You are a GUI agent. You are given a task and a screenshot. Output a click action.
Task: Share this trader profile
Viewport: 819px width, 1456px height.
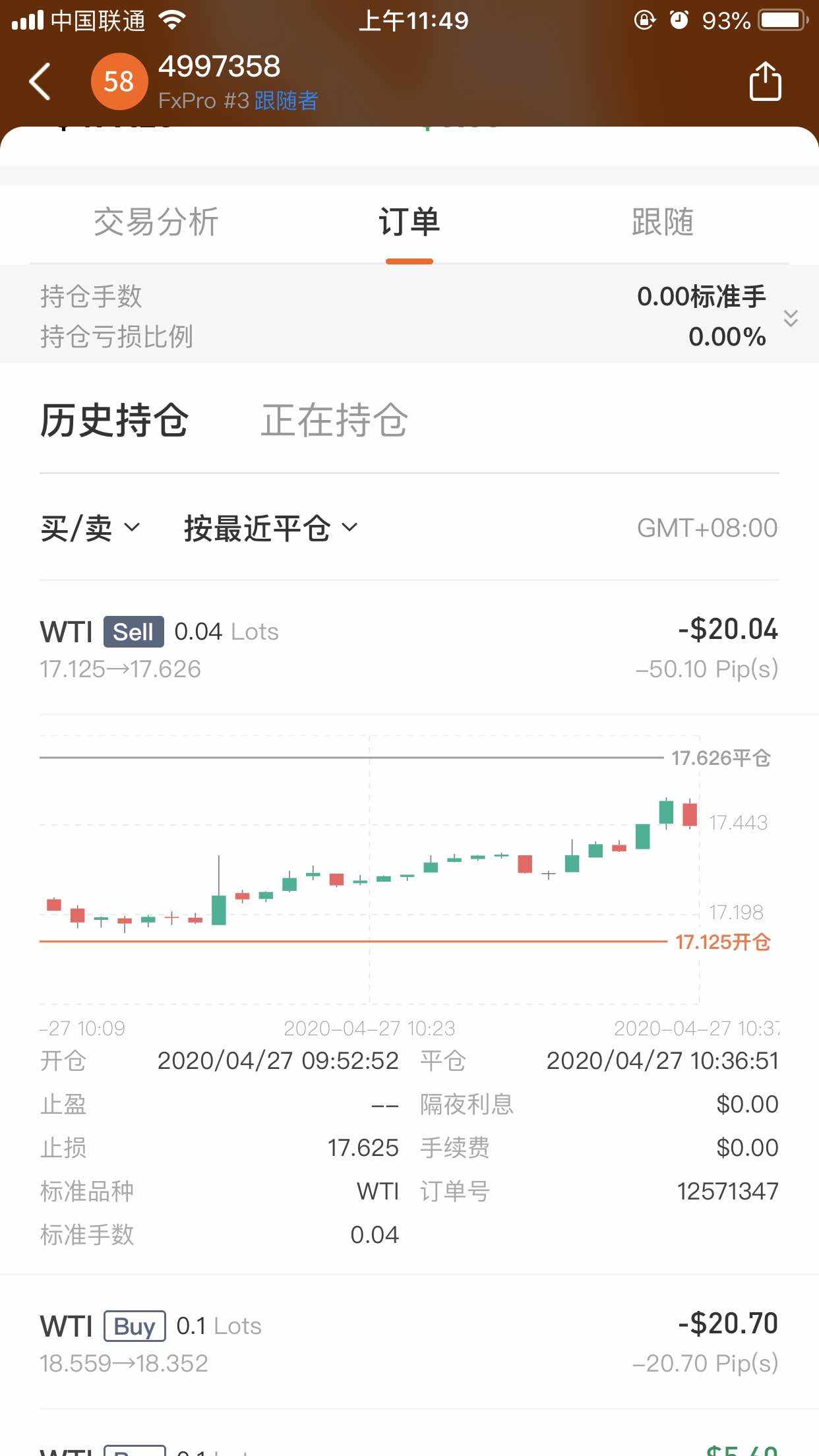click(x=765, y=82)
